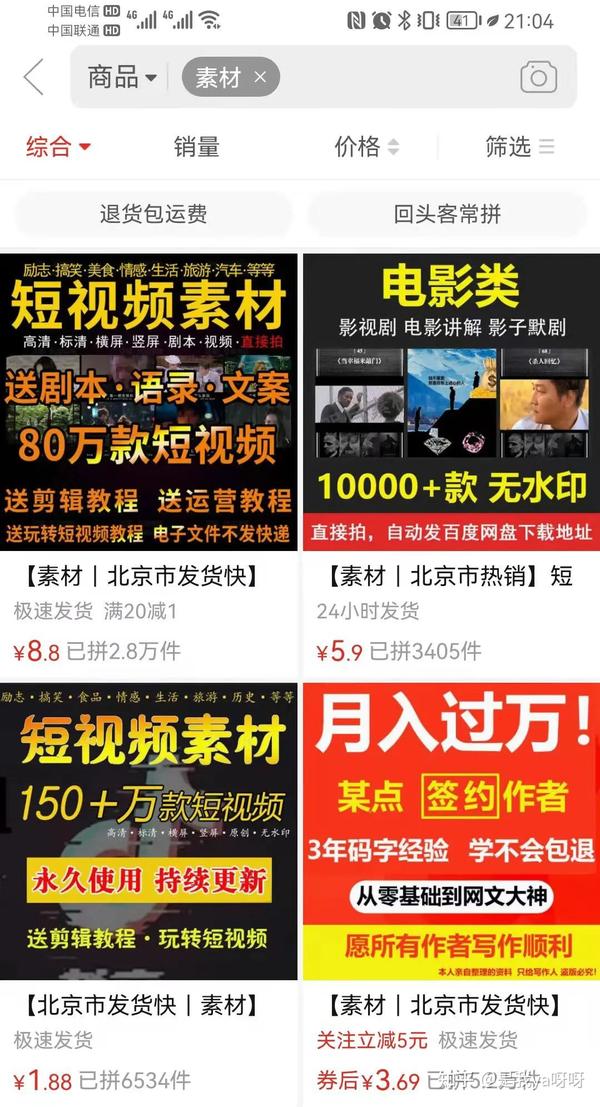Apply the 回头客常拼 filter chip
This screenshot has width=600, height=1107.
pos(447,214)
